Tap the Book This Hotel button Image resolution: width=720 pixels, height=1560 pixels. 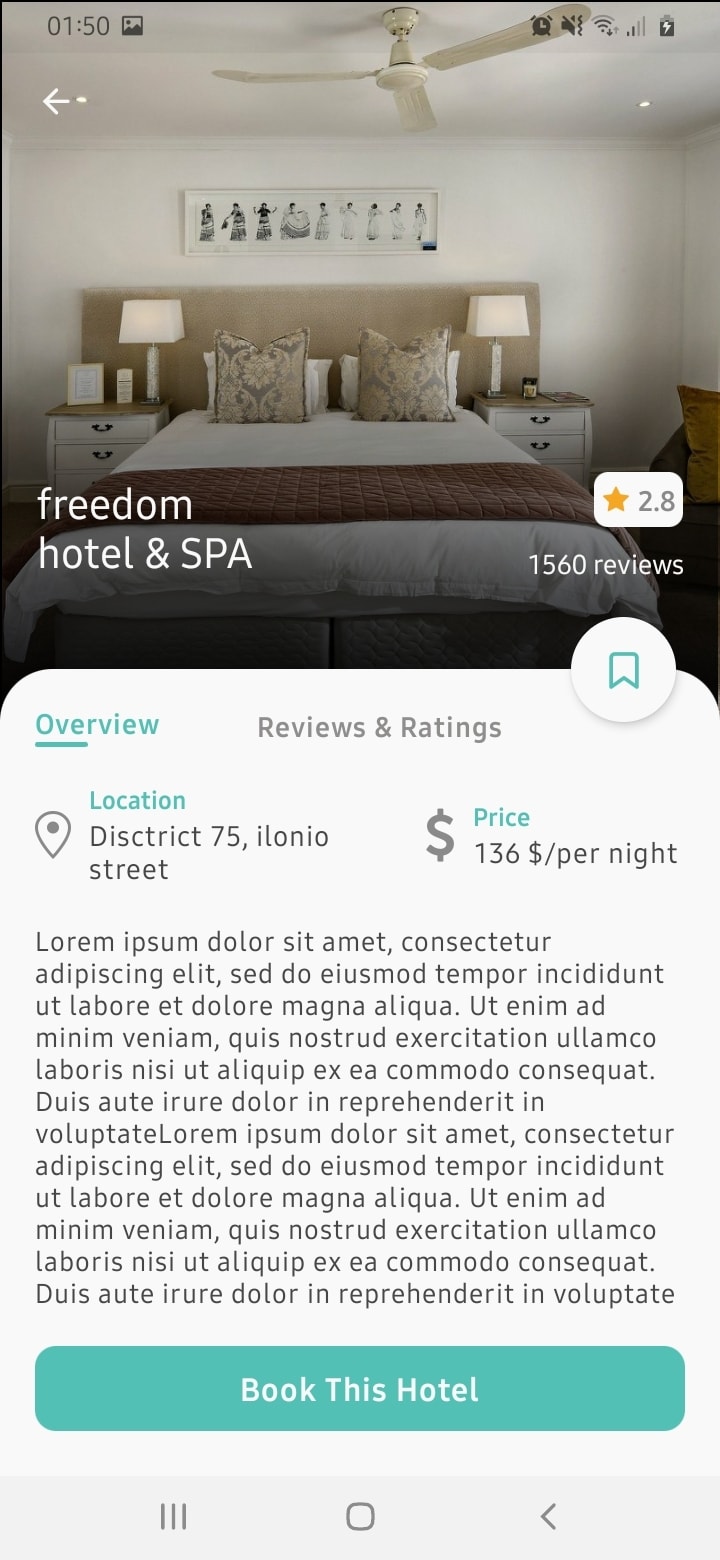[x=360, y=1388]
